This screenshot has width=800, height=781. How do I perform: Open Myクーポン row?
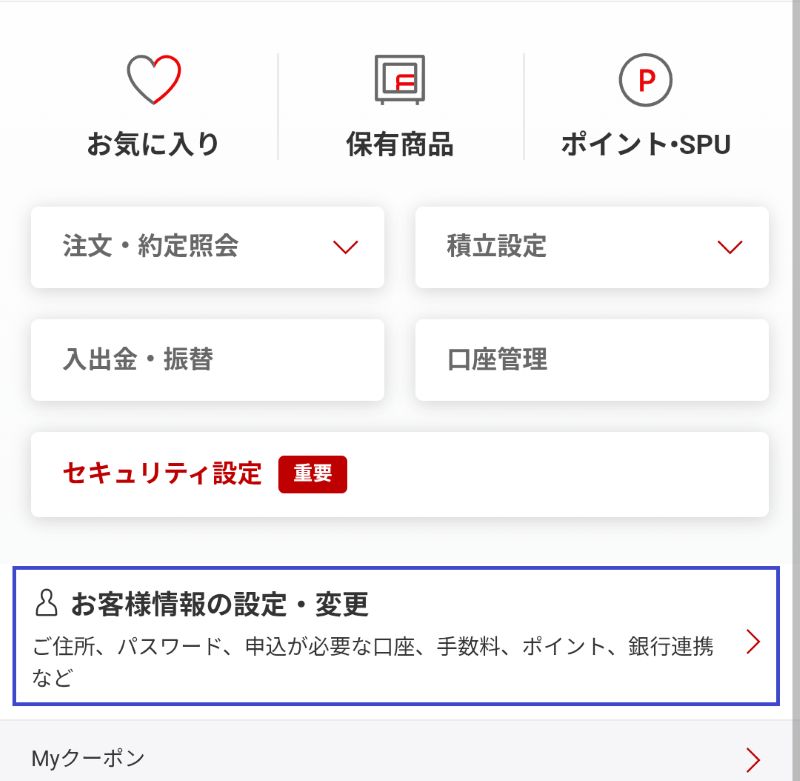click(x=399, y=758)
